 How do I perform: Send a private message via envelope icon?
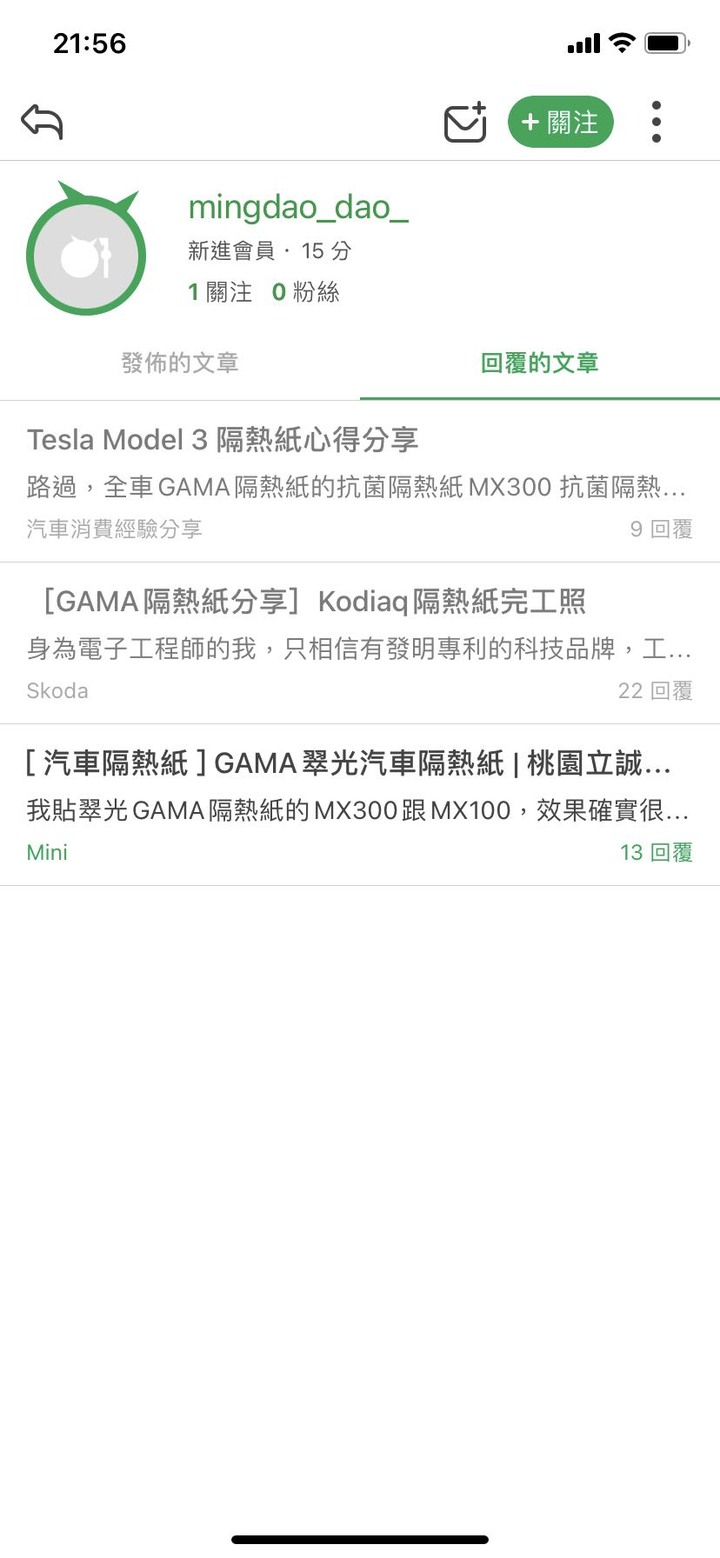[465, 122]
